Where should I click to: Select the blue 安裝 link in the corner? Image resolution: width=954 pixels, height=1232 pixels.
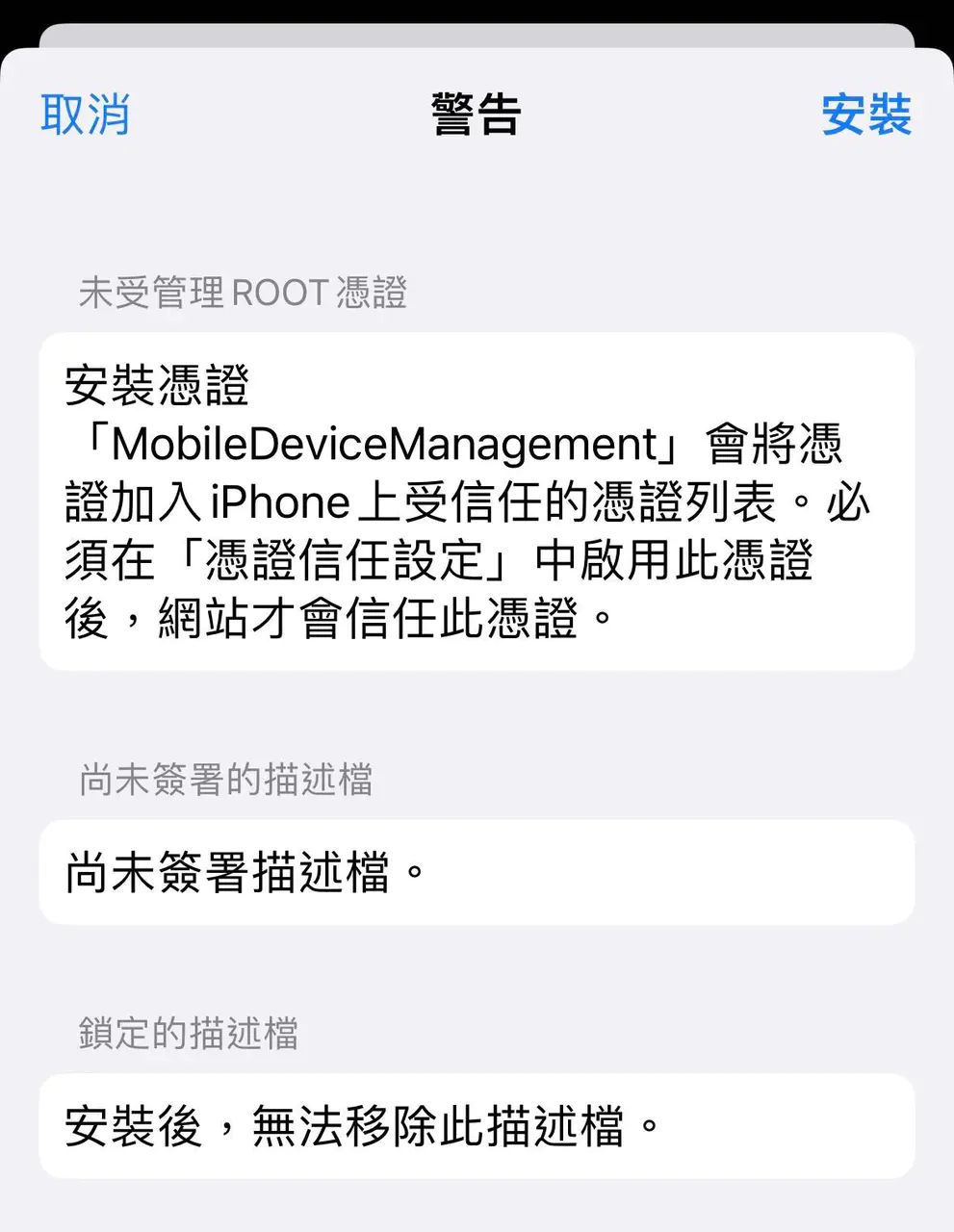[865, 115]
